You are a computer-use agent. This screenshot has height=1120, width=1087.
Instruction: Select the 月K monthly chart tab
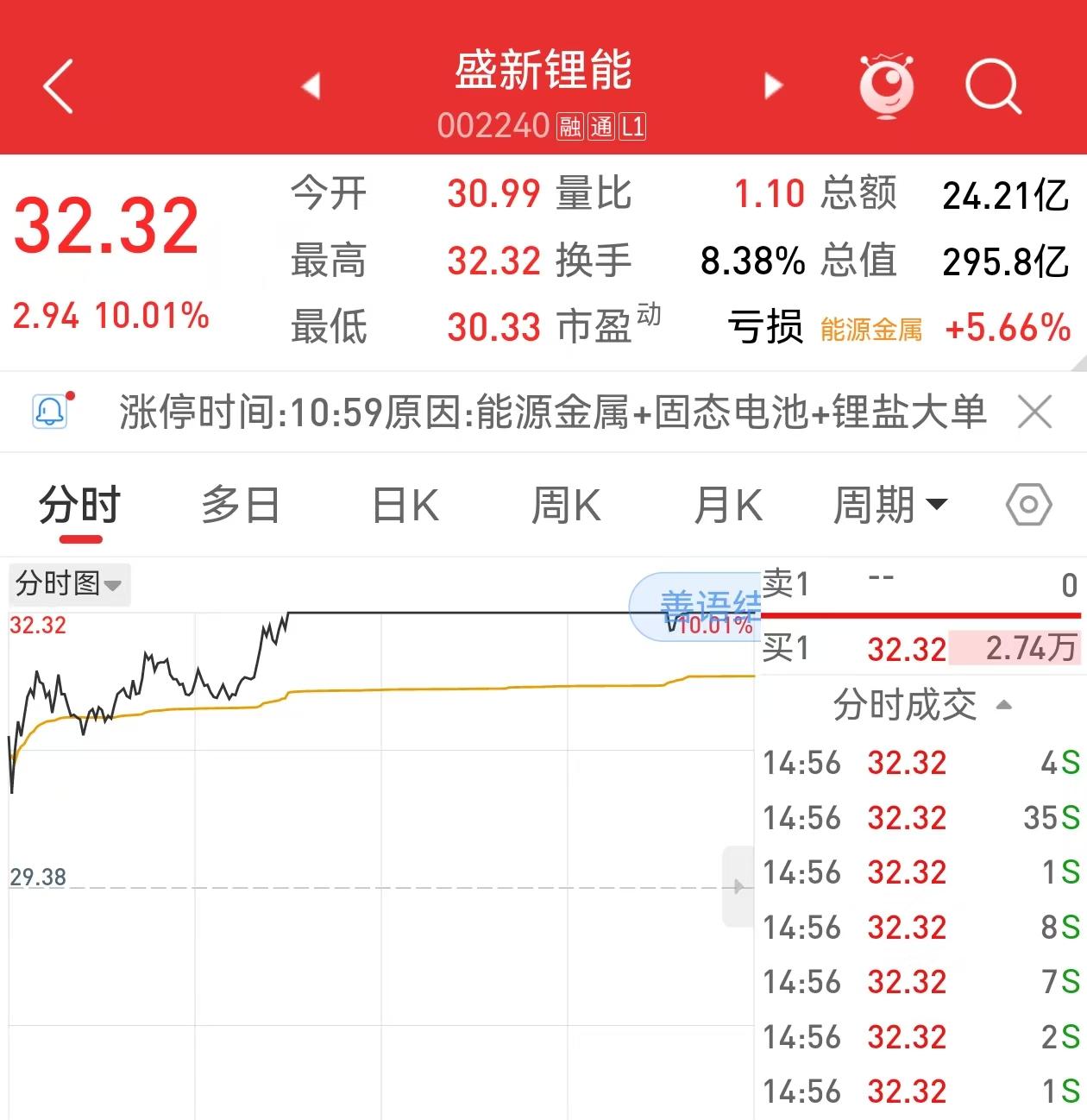click(x=727, y=507)
